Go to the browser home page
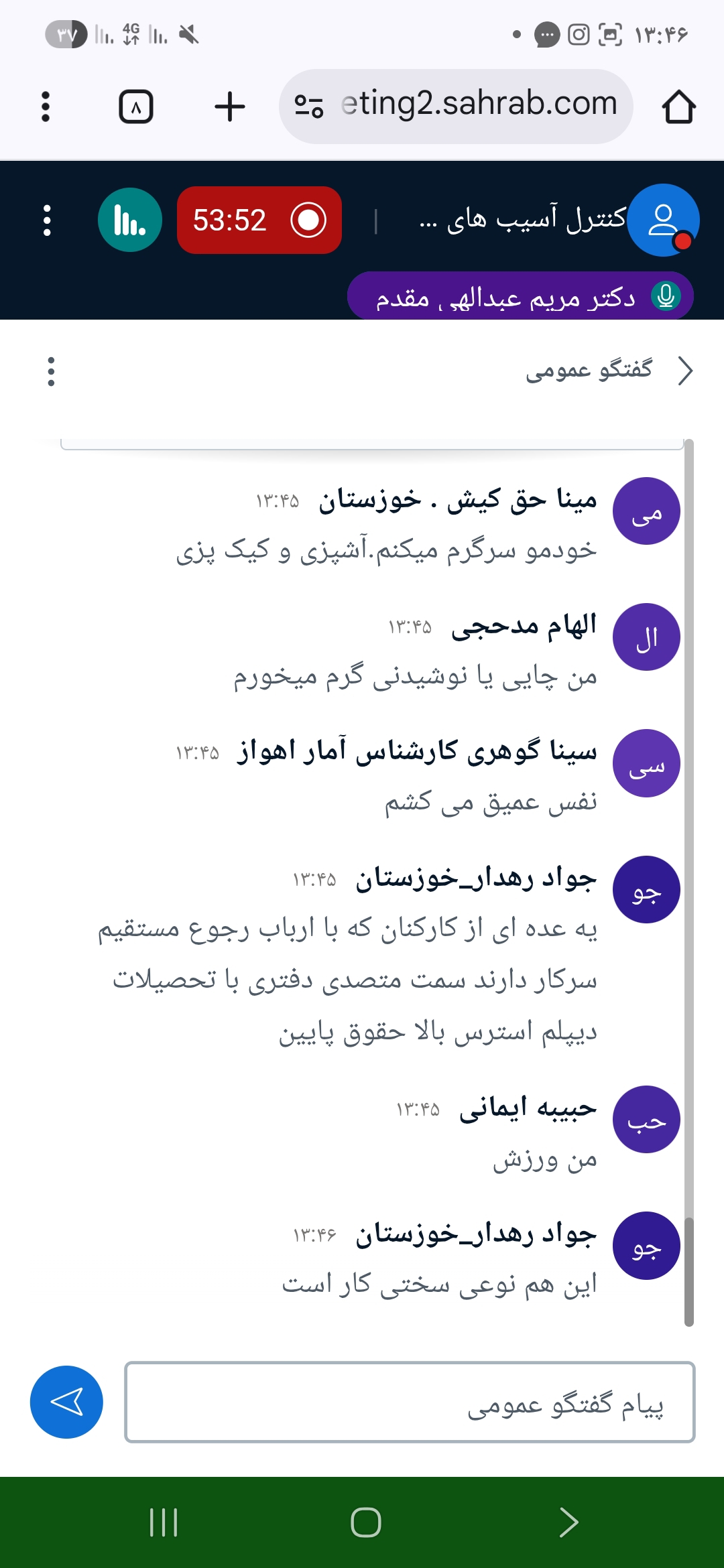 (678, 107)
